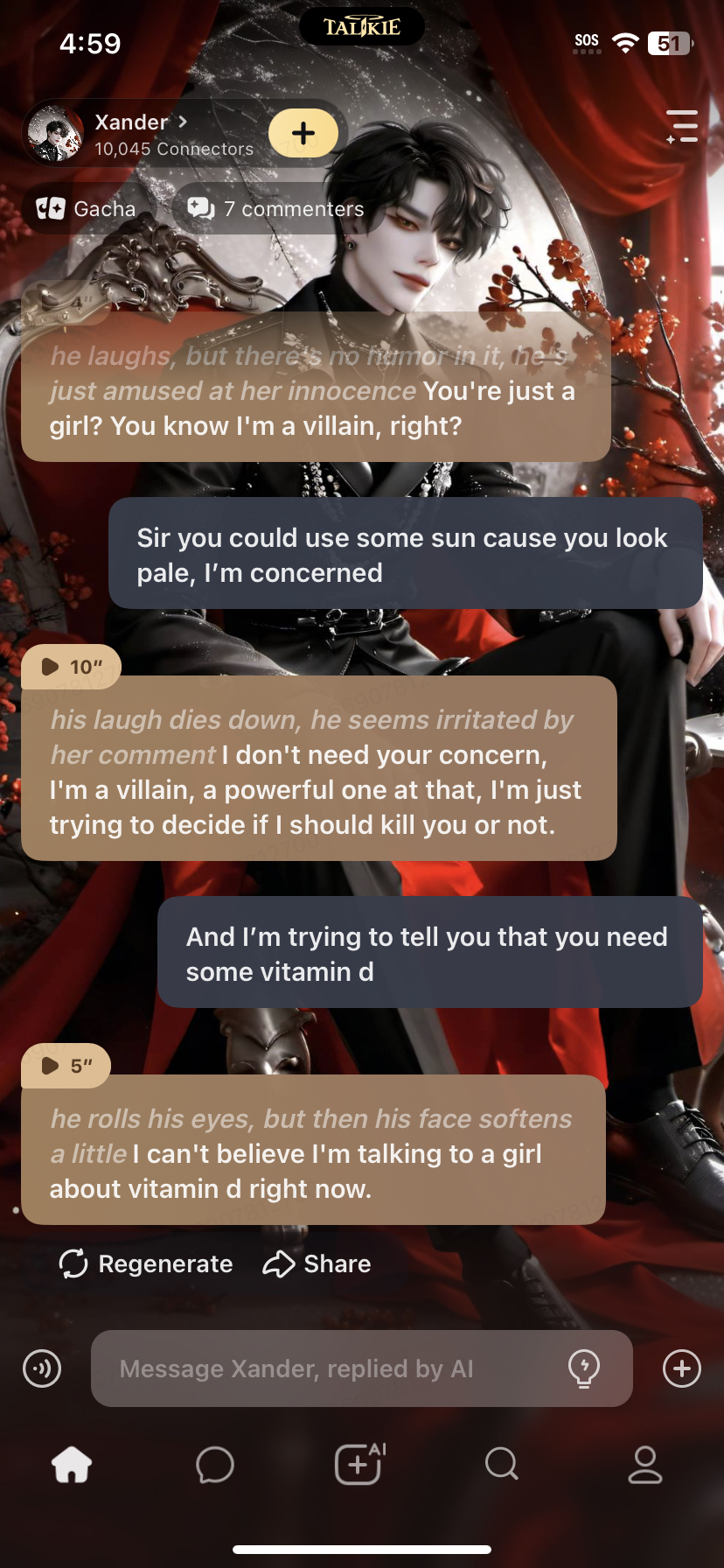Play the 5-second voice message
Screen dimensions: 724x1568
(66, 1066)
